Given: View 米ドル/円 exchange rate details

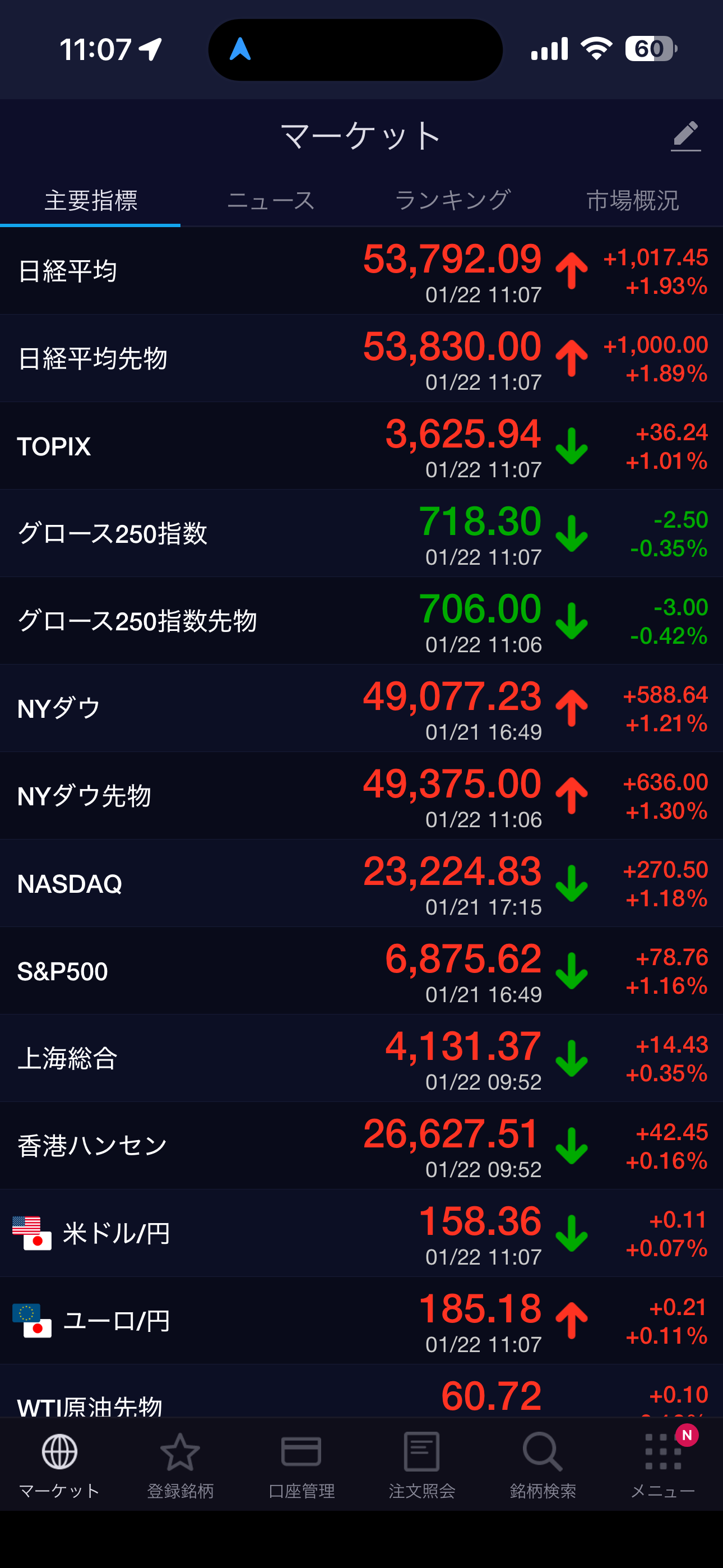Looking at the screenshot, I should pos(361,1233).
